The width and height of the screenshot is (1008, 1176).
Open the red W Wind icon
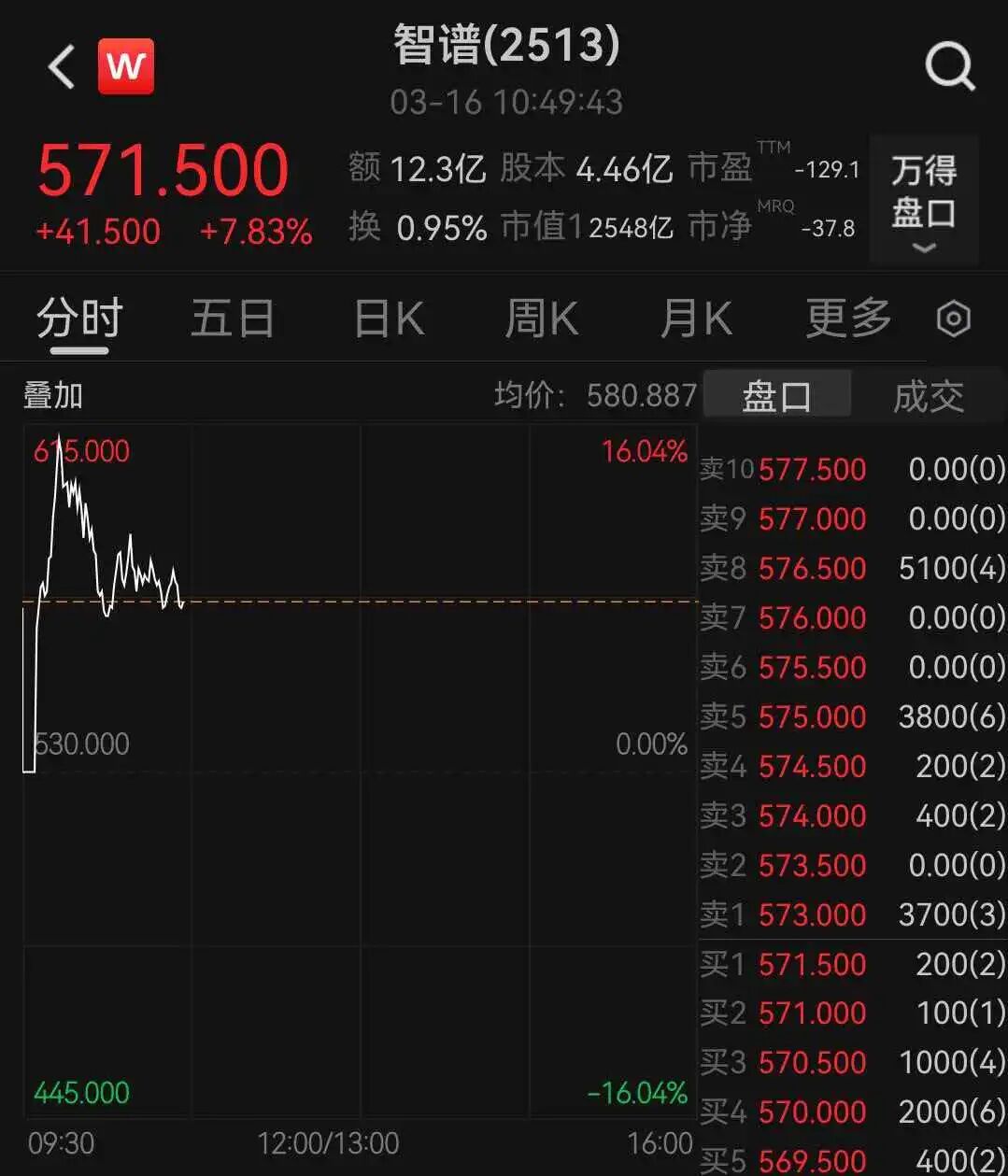(x=126, y=67)
